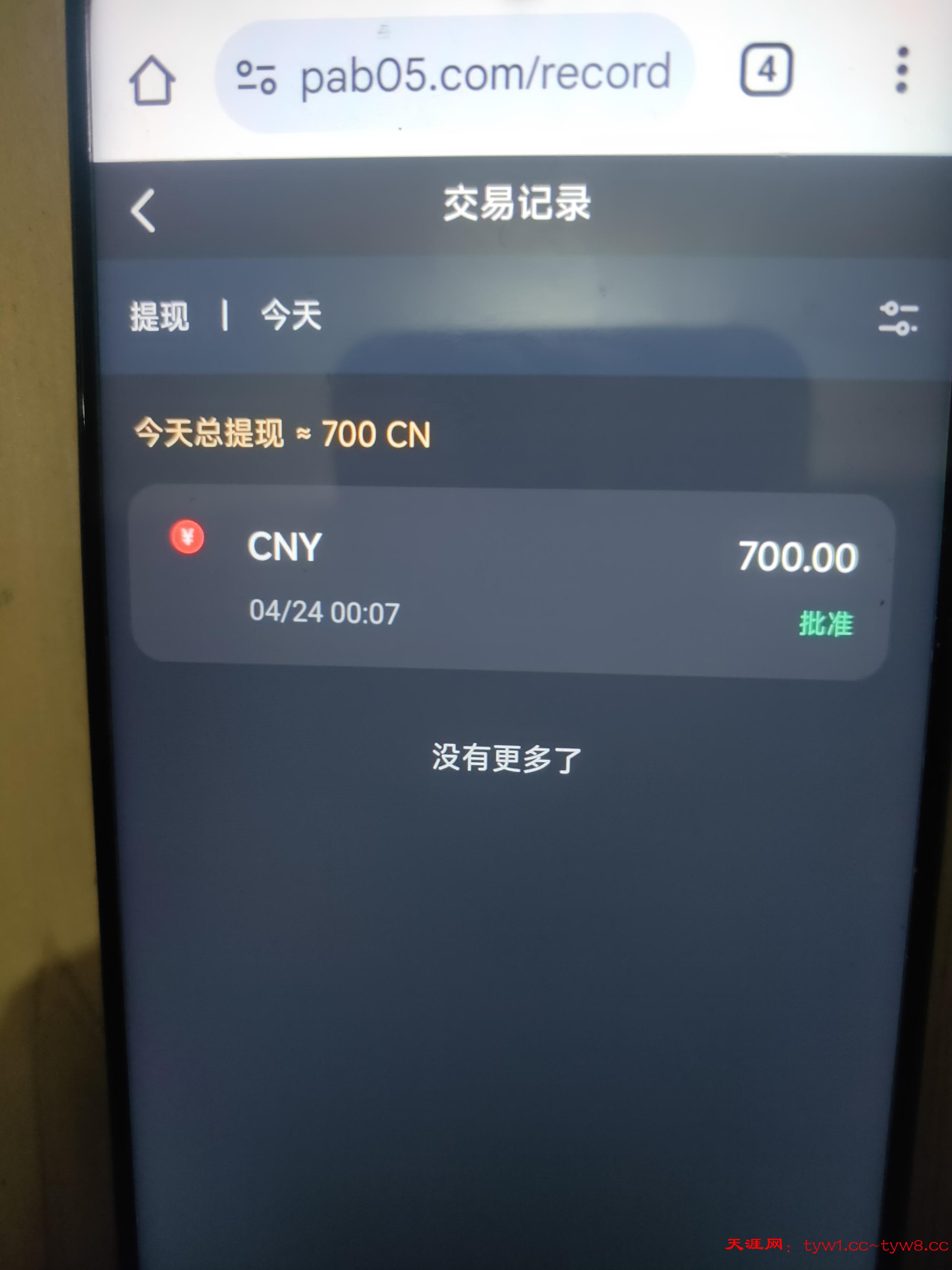This screenshot has height=1270, width=952.
Task: Go to the browser home page
Action: (151, 81)
